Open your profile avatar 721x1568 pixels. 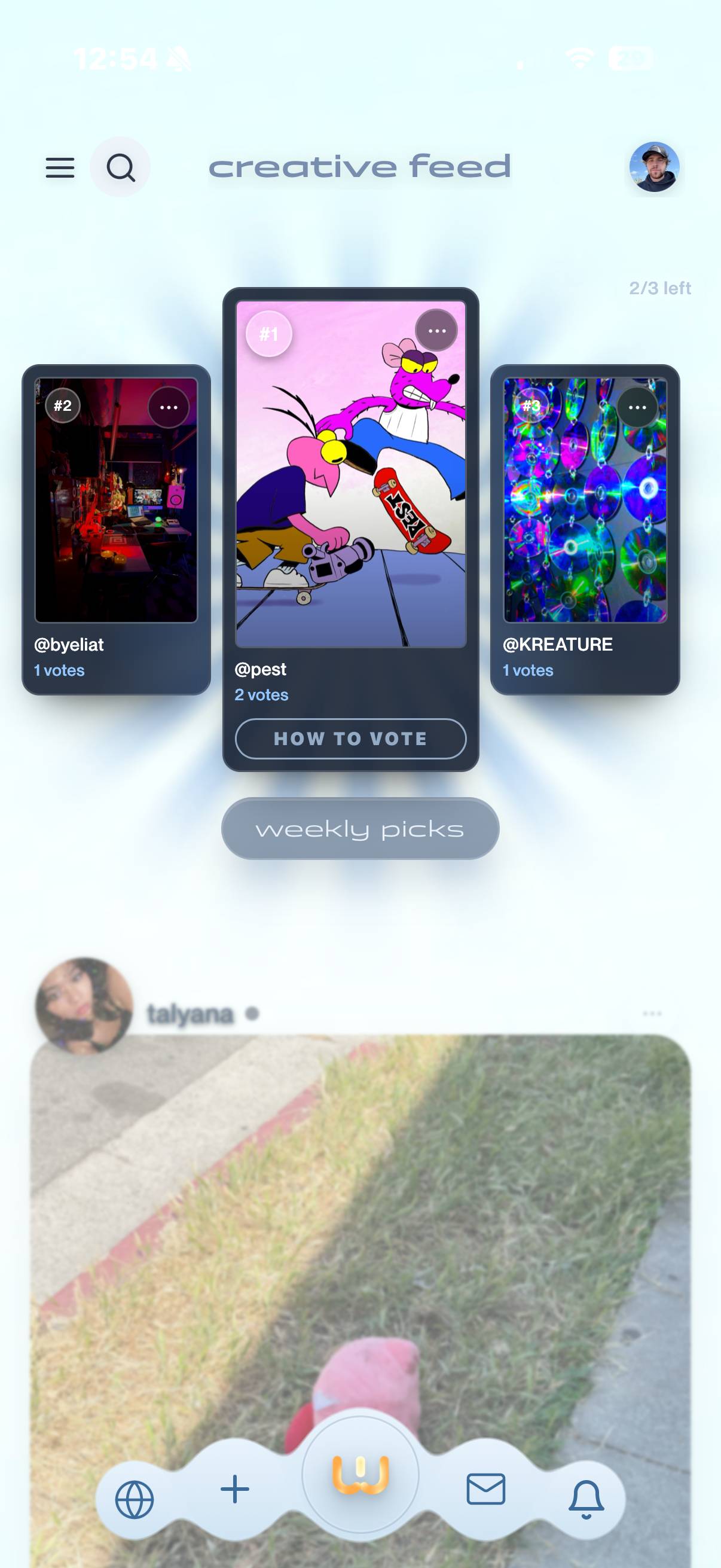click(654, 167)
